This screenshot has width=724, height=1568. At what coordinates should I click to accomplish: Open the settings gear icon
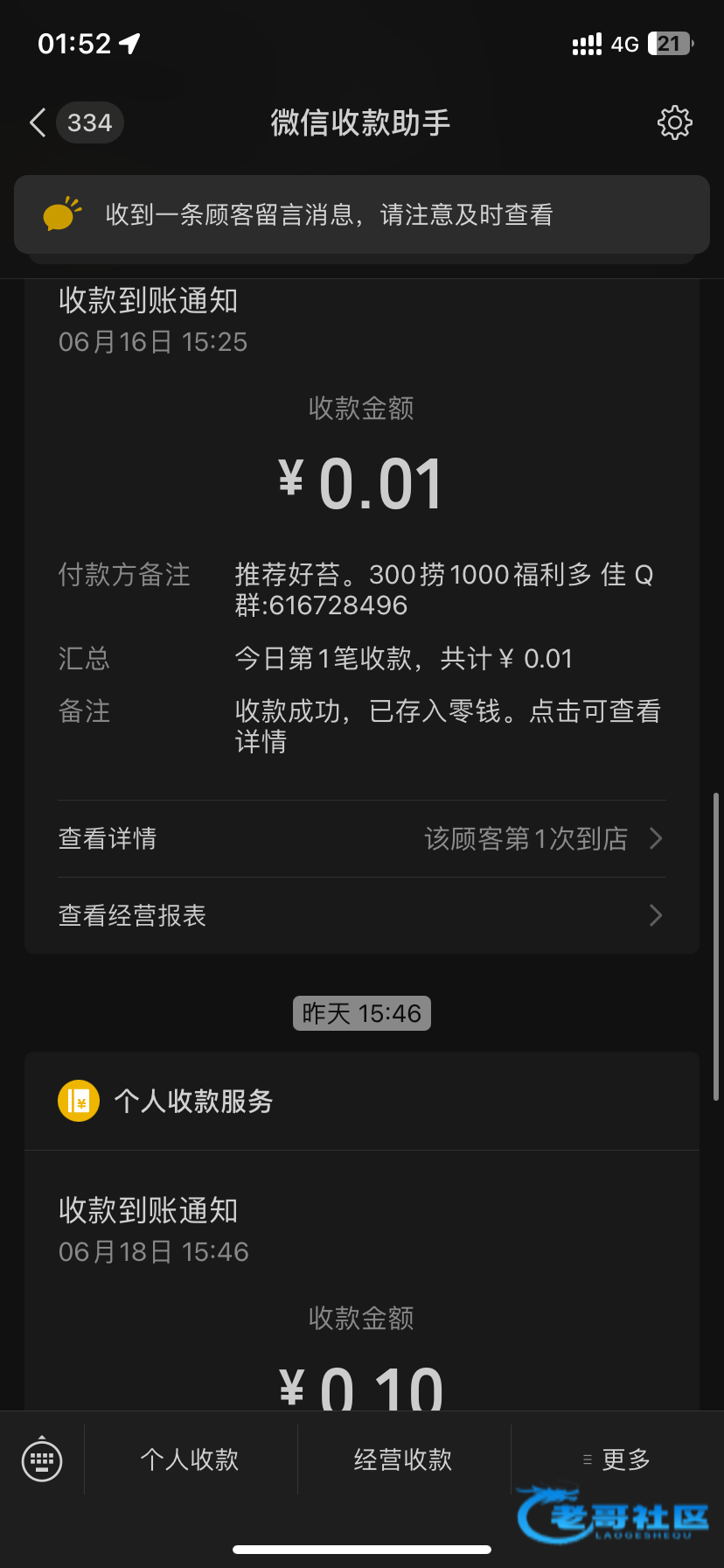(x=674, y=122)
